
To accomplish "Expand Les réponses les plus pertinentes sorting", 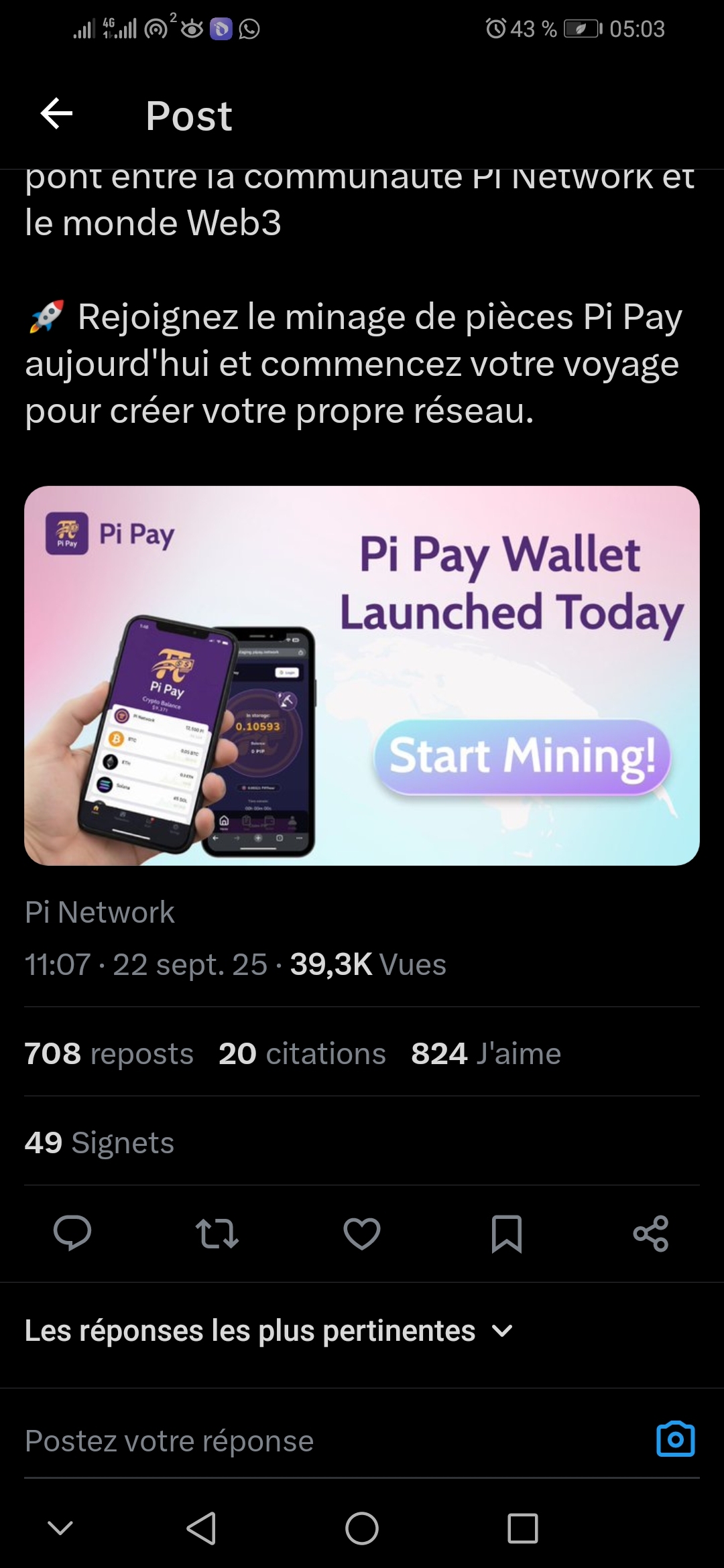I will 268,1331.
